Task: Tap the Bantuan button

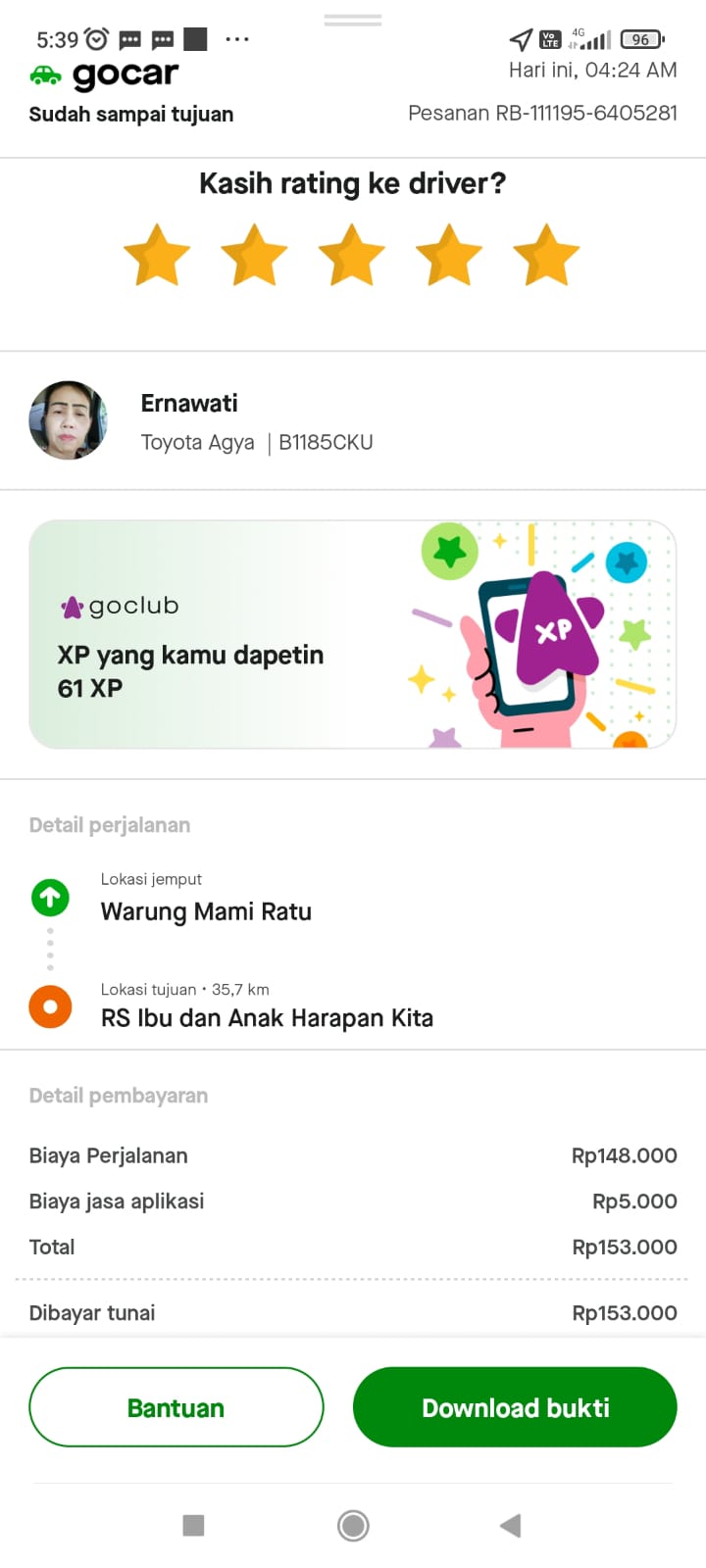Action: pyautogui.click(x=176, y=1407)
